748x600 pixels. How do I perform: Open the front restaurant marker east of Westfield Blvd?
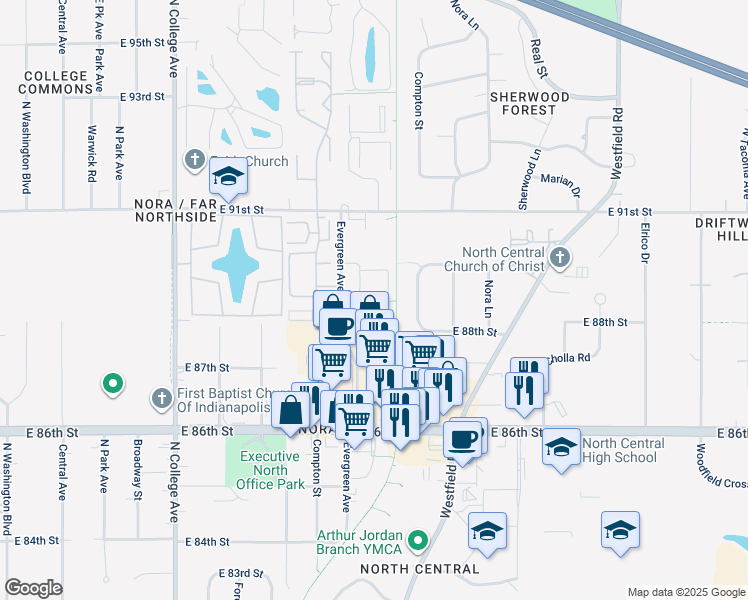tap(524, 392)
